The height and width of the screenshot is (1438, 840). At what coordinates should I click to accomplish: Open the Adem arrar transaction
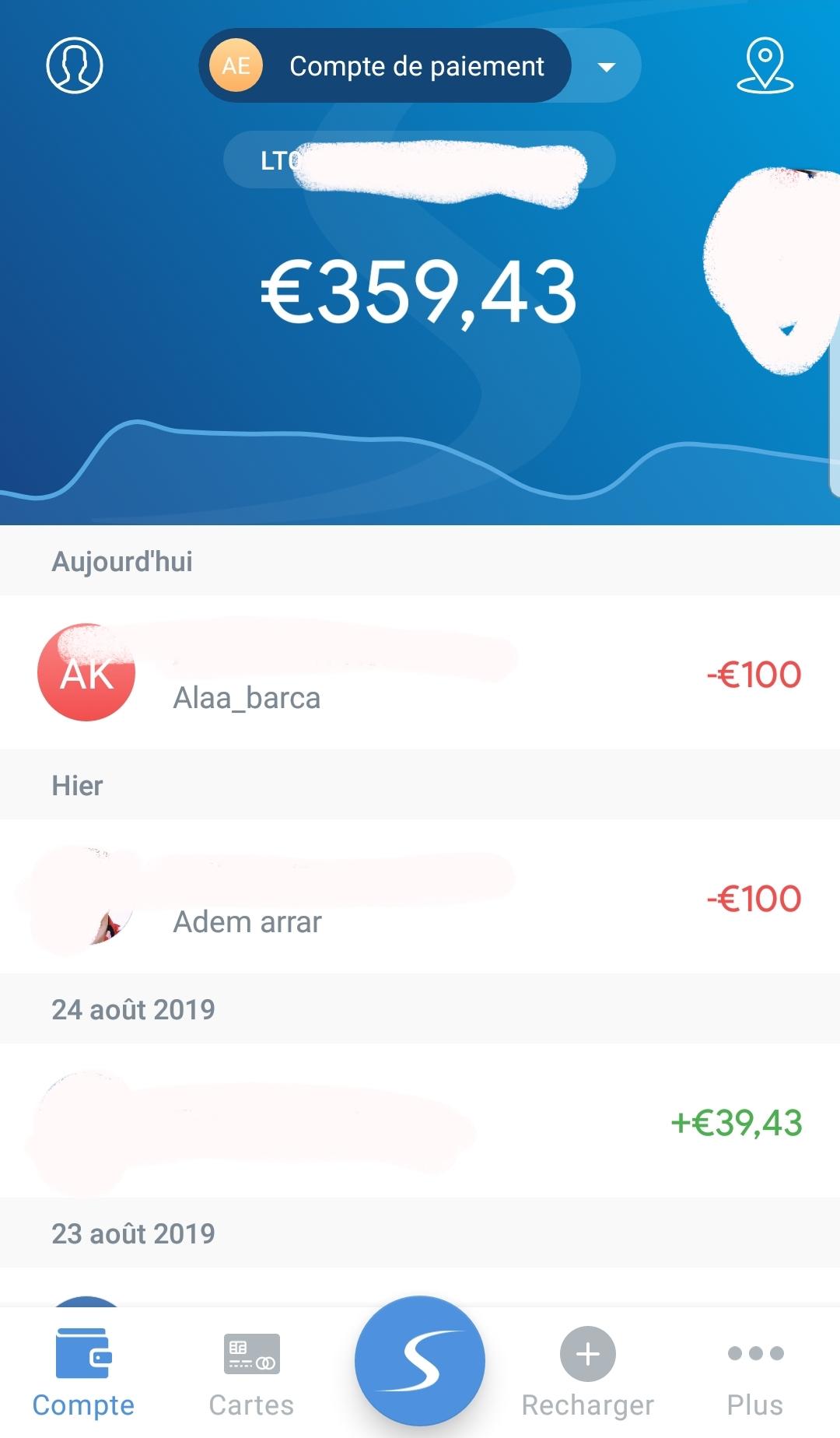pos(420,896)
